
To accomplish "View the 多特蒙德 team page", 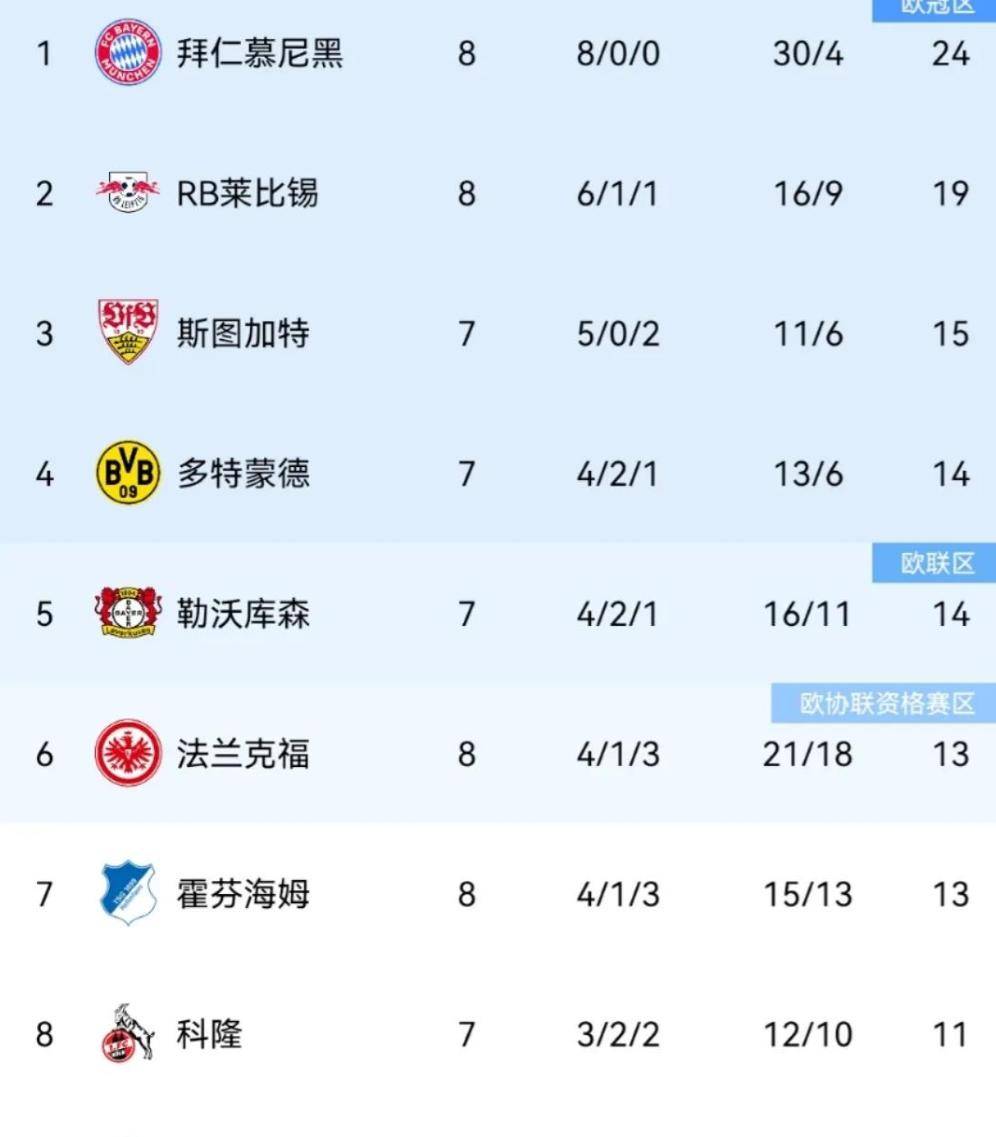I will coord(243,473).
